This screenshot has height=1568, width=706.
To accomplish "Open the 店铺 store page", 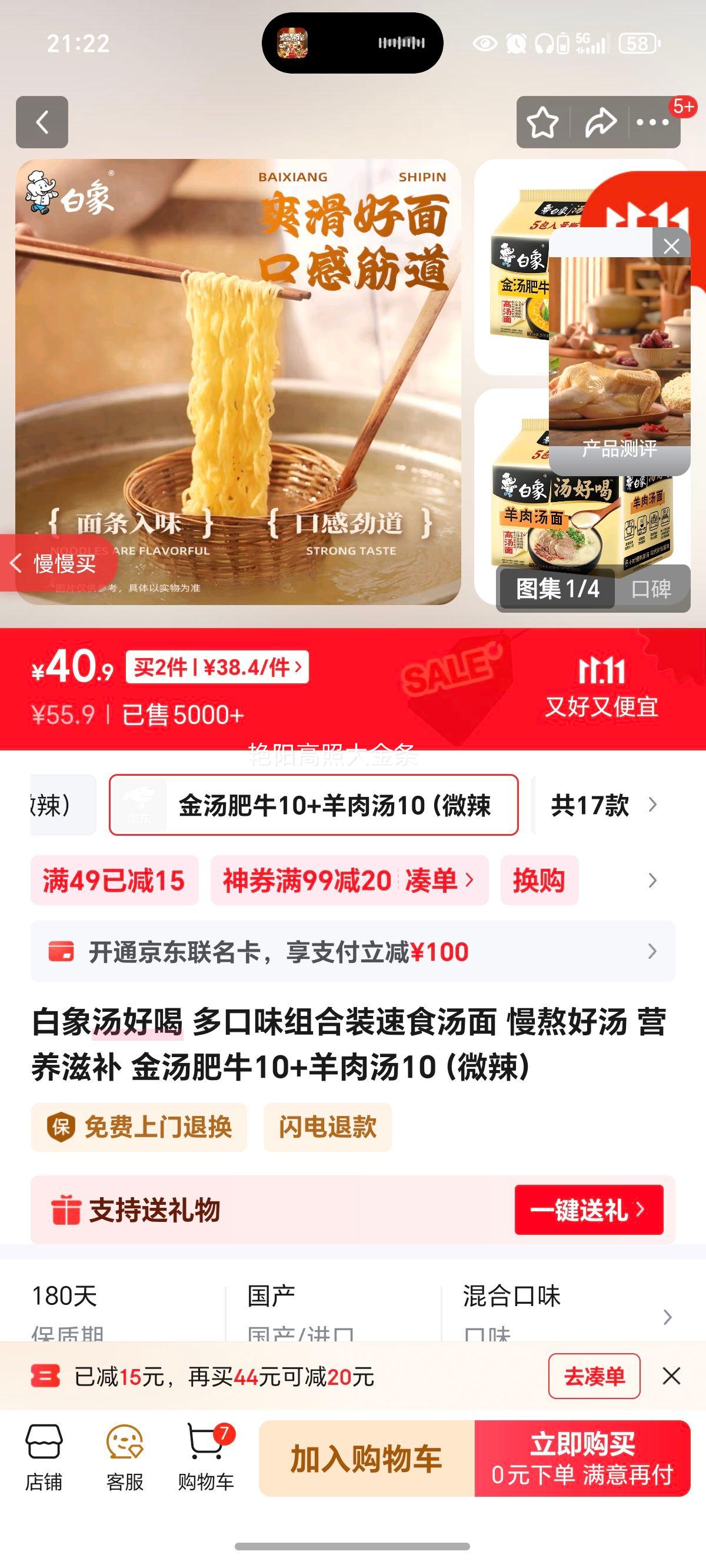I will pos(44,1457).
